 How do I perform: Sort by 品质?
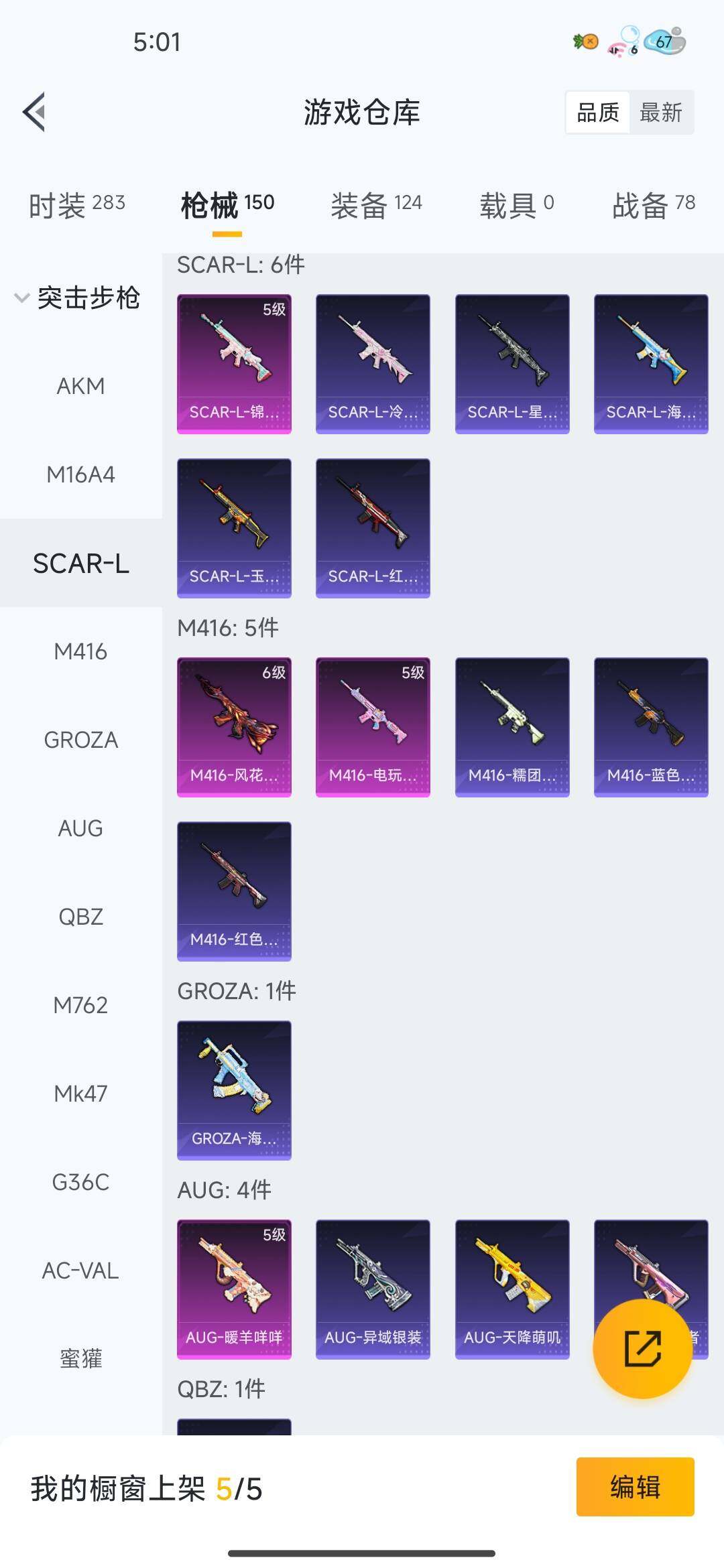[598, 113]
